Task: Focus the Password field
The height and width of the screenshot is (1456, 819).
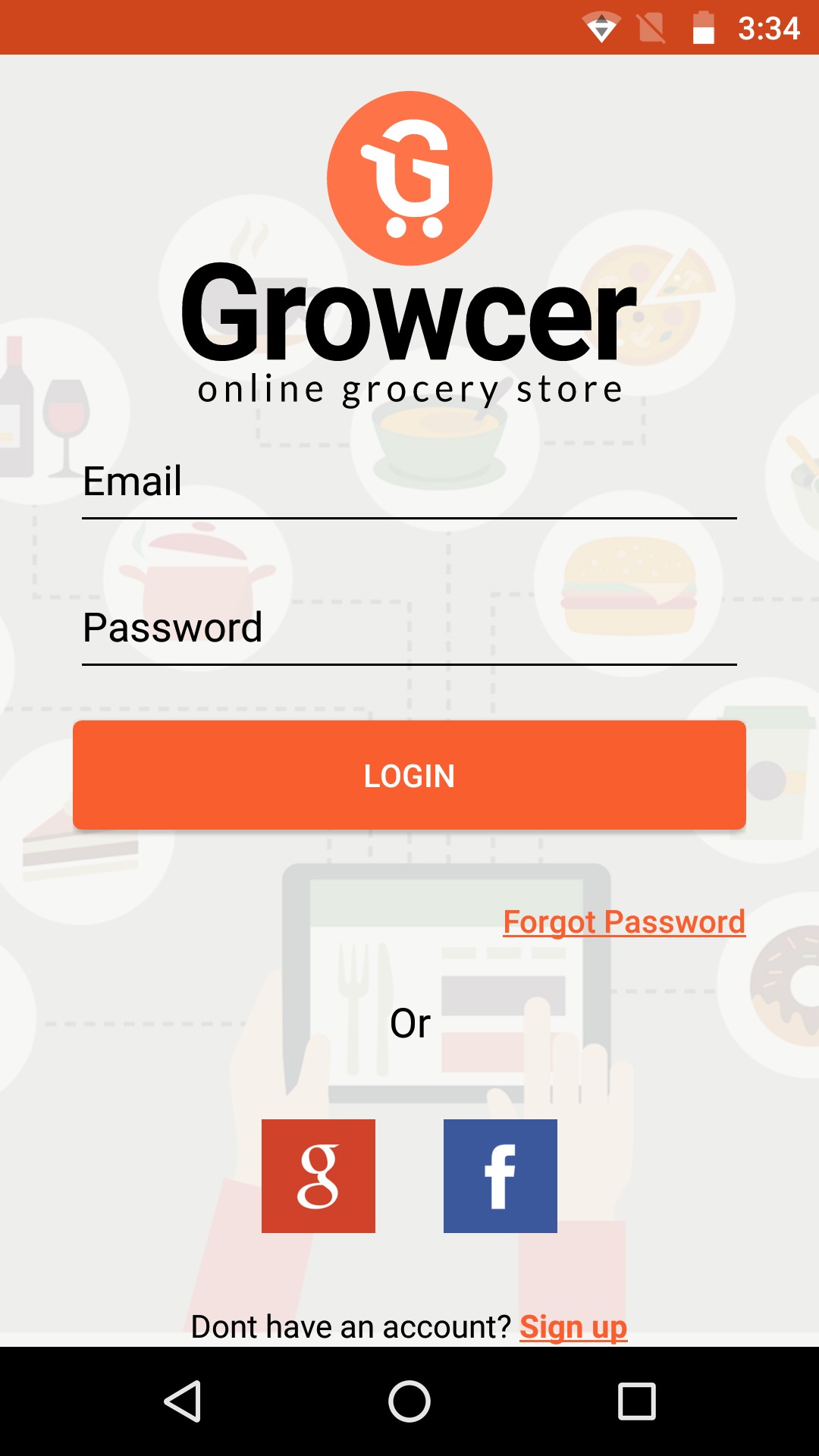Action: coord(409,628)
